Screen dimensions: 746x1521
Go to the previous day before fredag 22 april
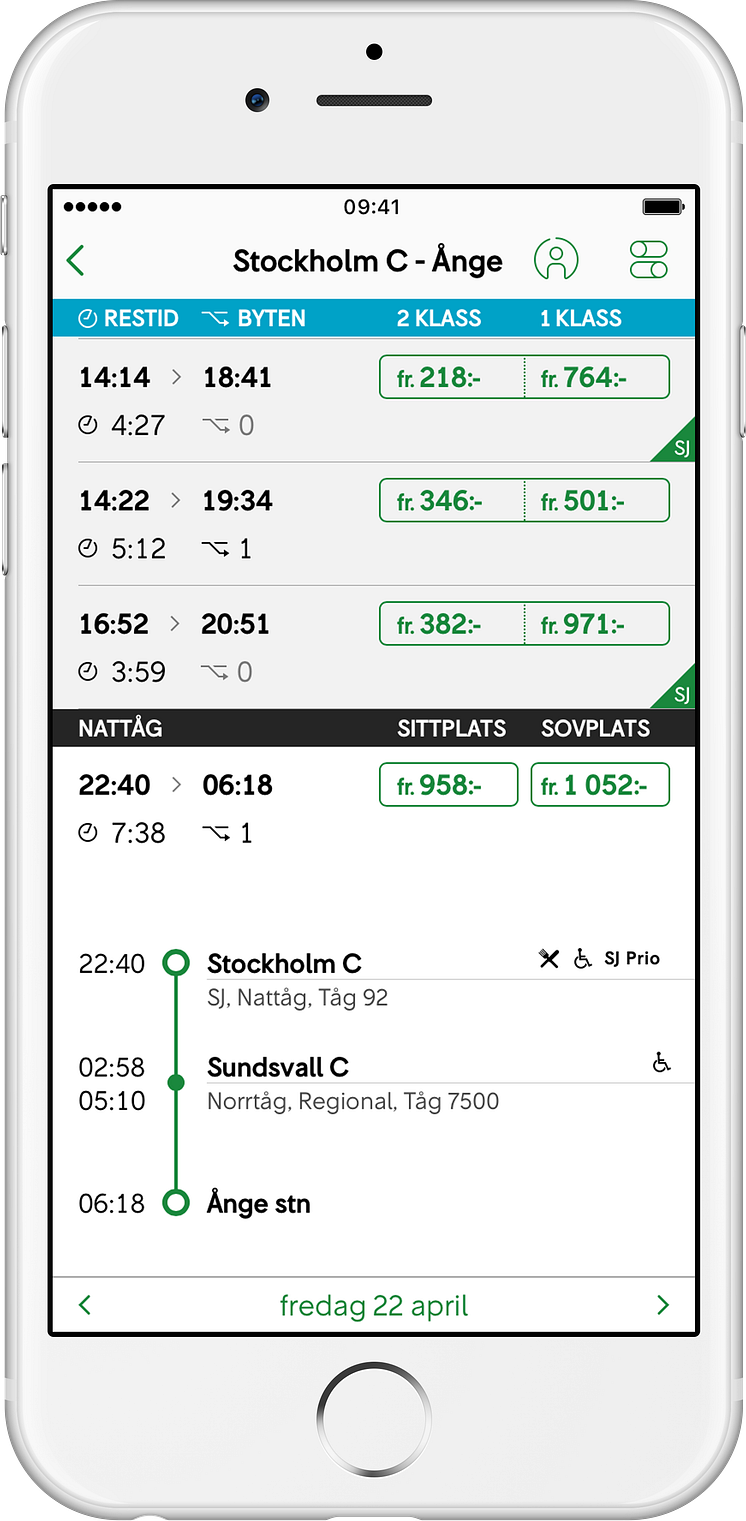coord(85,1305)
